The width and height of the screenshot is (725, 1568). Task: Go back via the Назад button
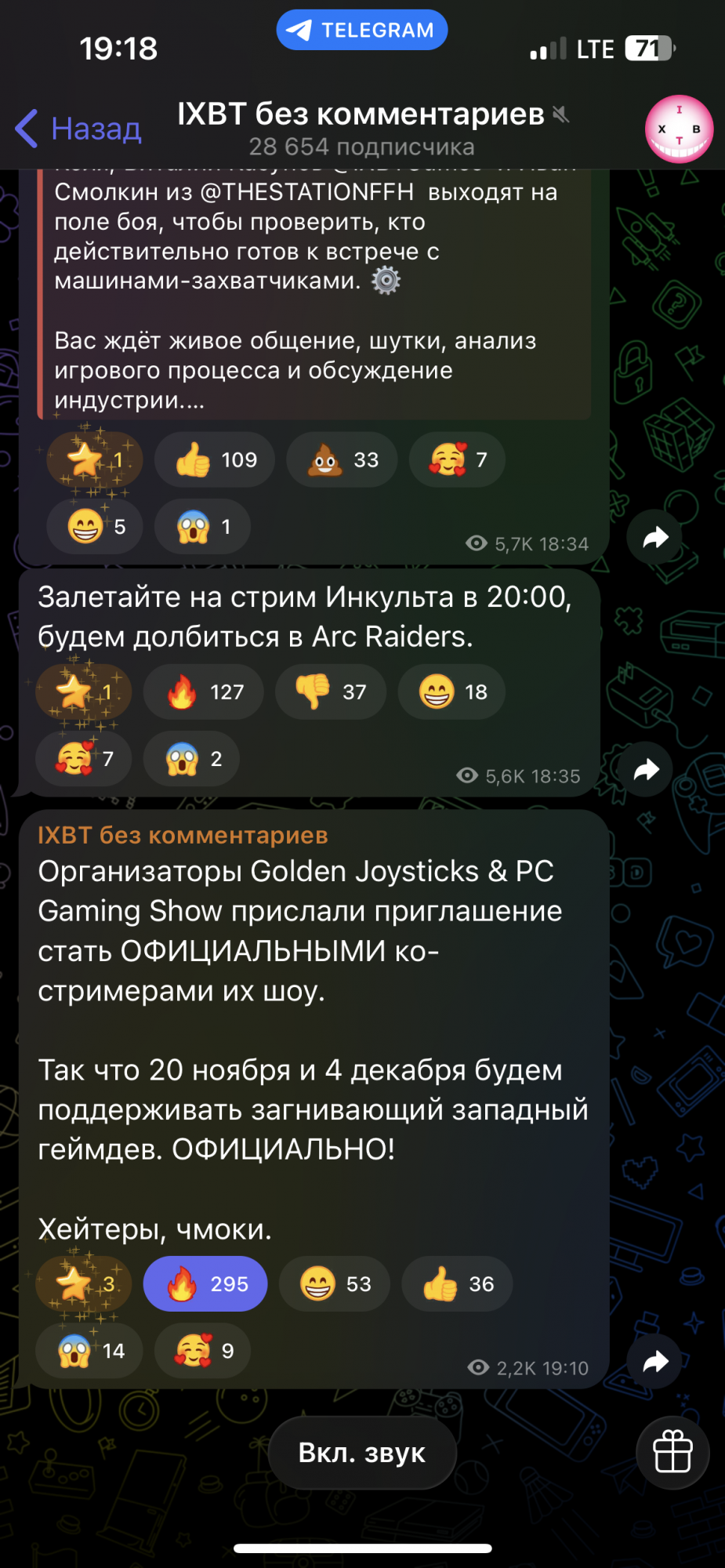tap(78, 129)
